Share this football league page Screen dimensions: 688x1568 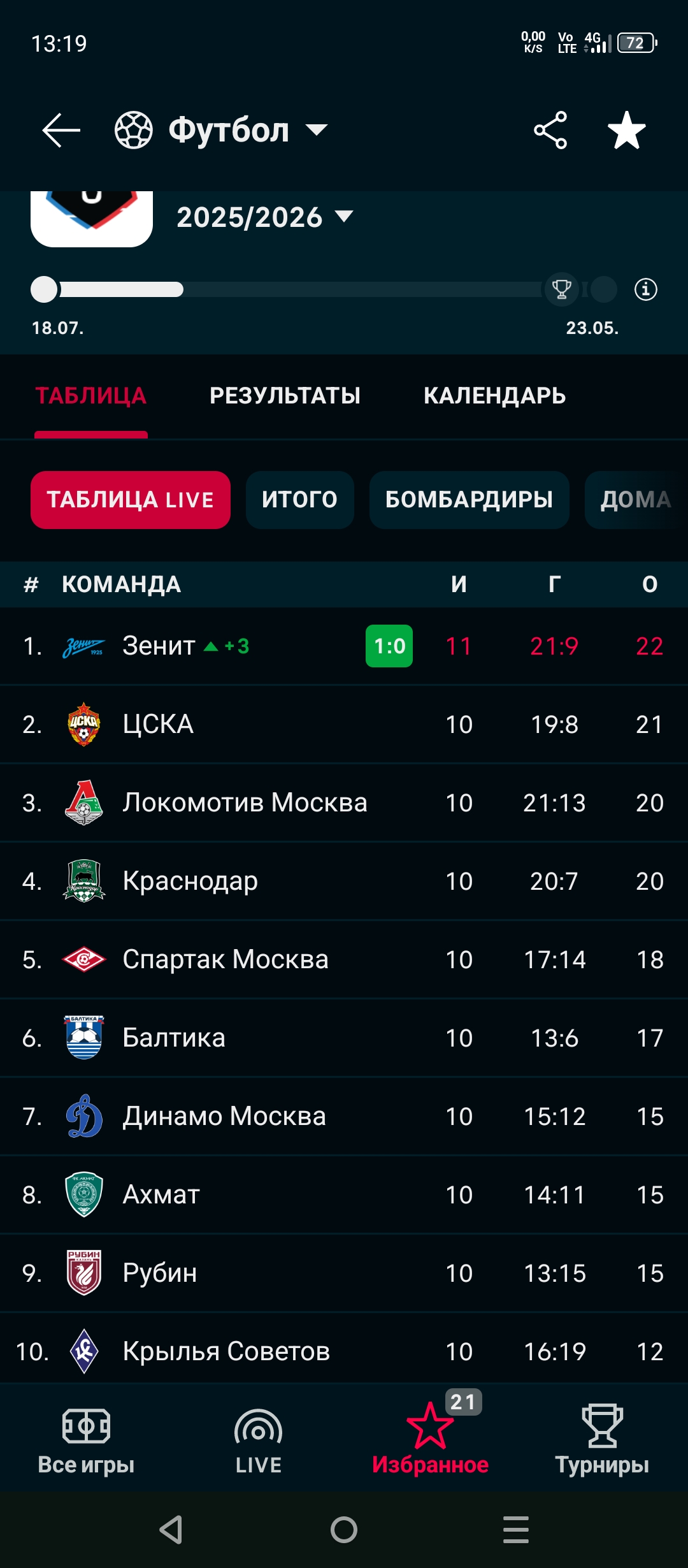550,130
